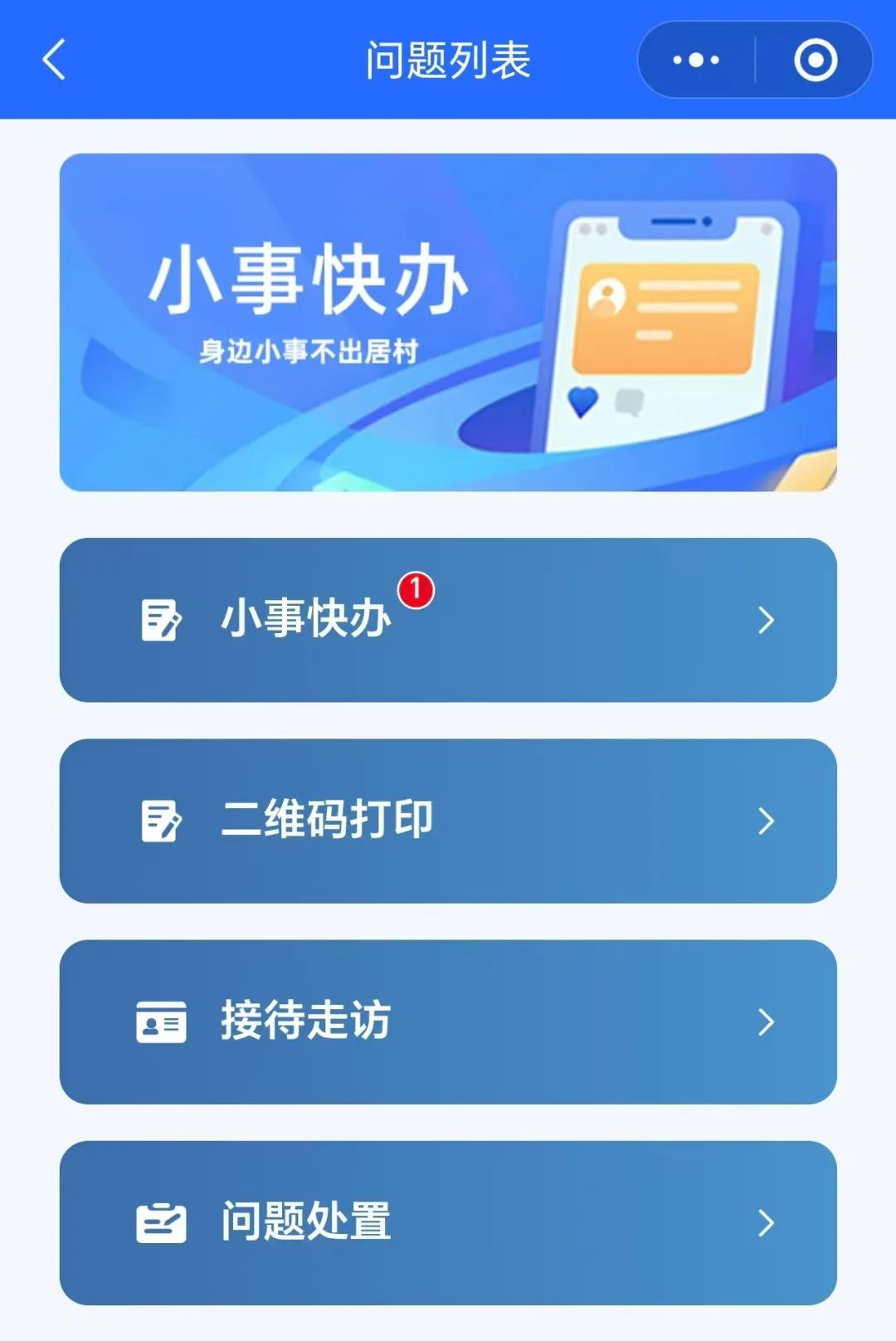896x1341 pixels.
Task: Tap the circular capsule close icon
Action: (x=816, y=59)
